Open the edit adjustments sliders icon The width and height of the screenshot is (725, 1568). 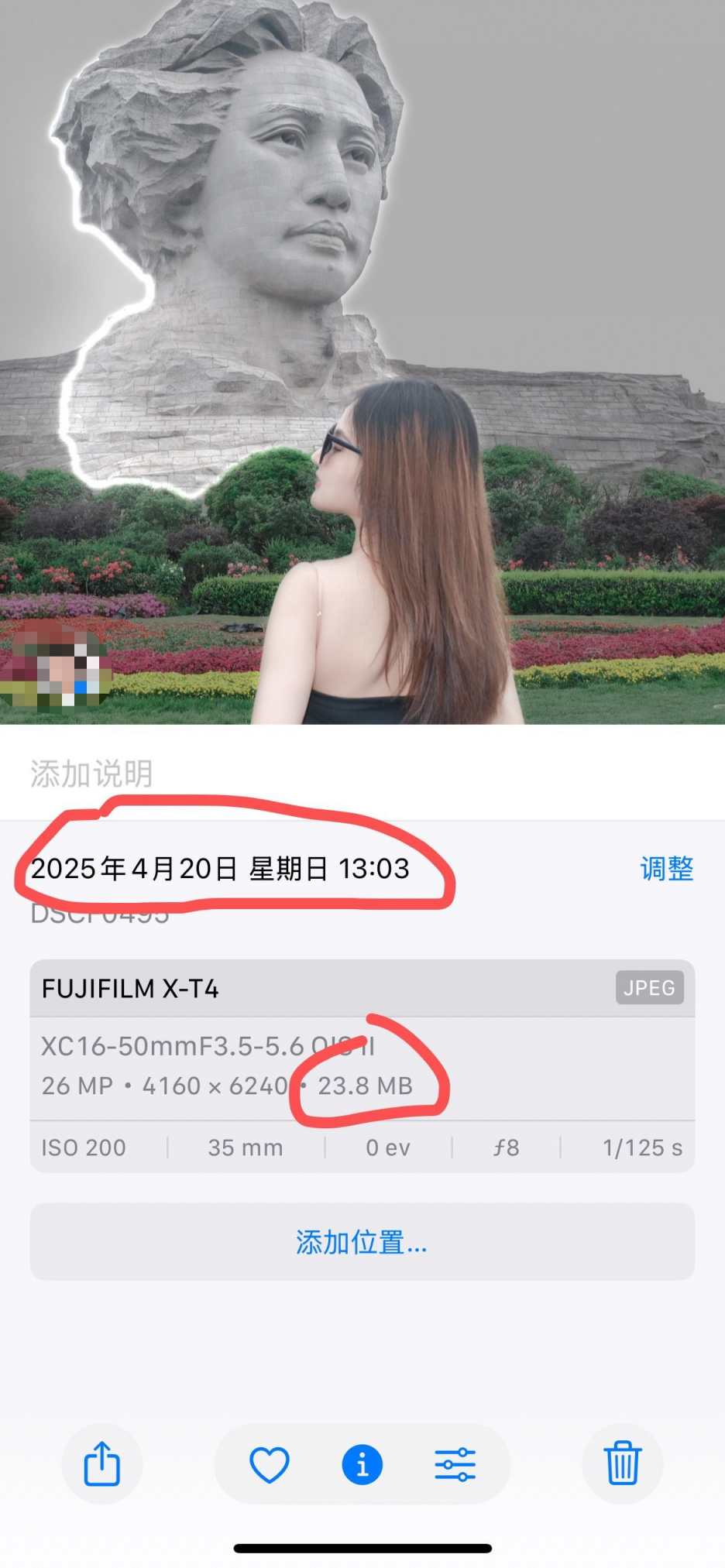[455, 1464]
